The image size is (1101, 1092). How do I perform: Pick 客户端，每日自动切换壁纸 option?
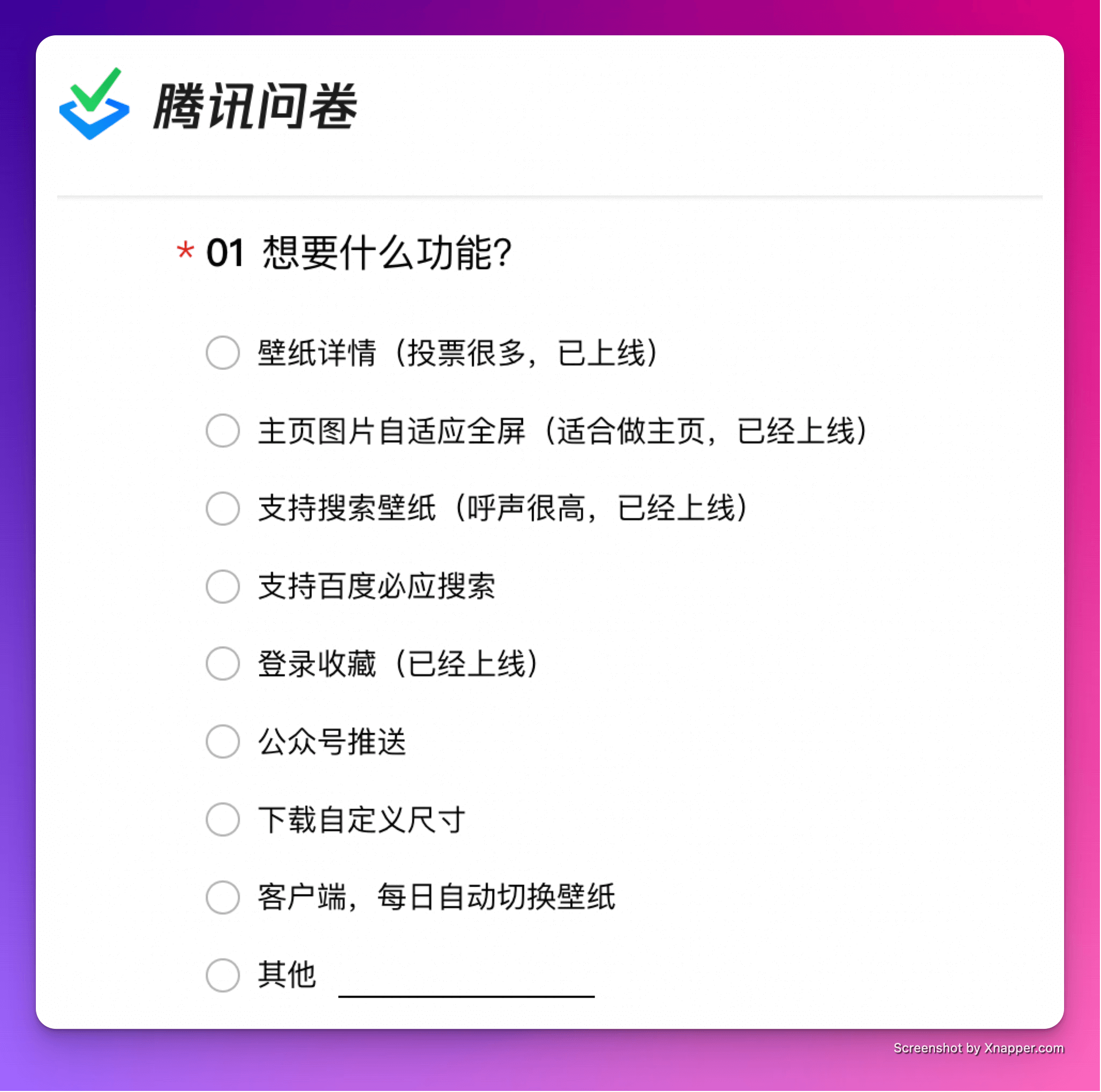(x=222, y=897)
